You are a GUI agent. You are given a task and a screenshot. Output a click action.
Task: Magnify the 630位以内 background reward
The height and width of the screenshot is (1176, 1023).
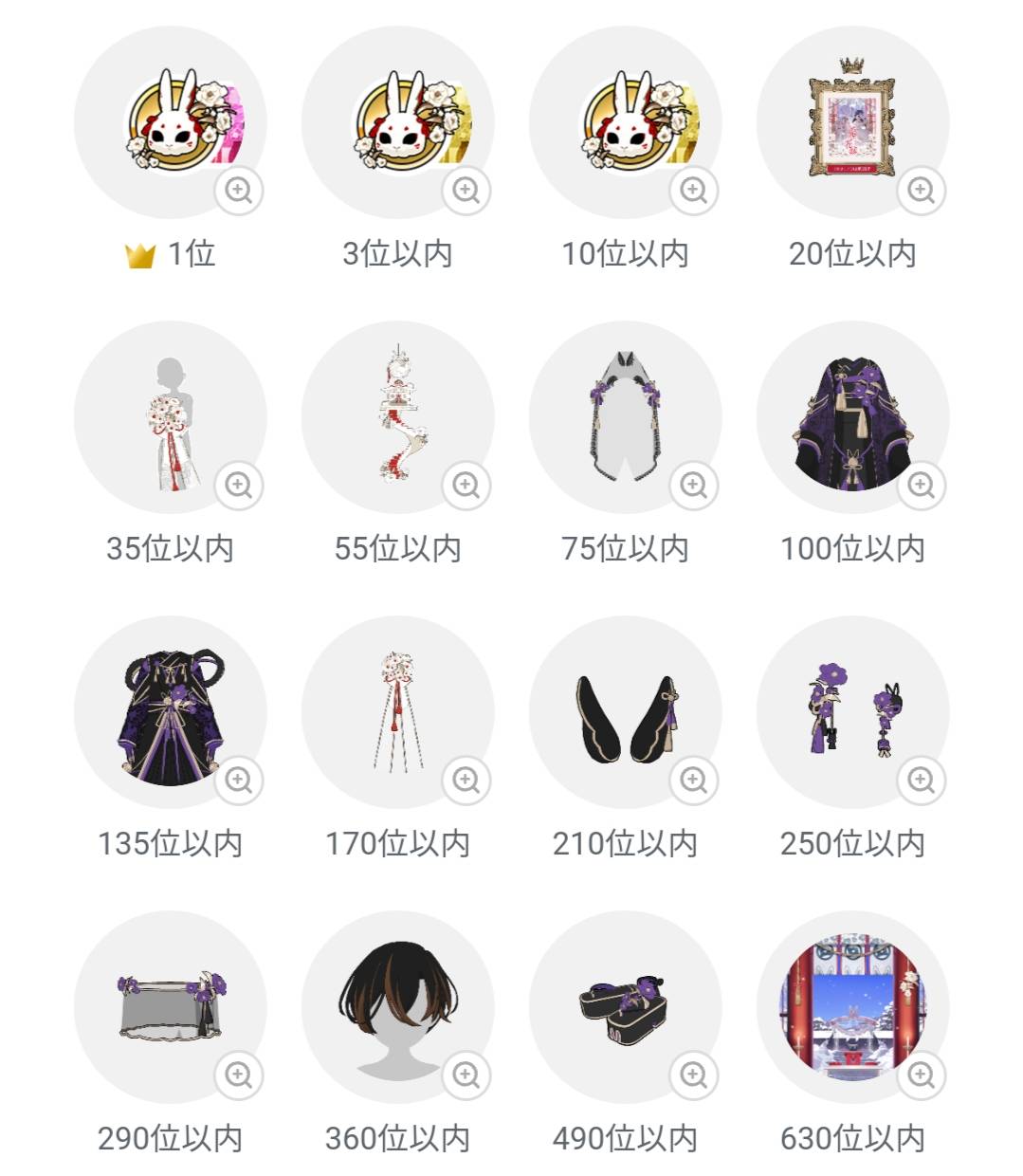coord(921,1075)
